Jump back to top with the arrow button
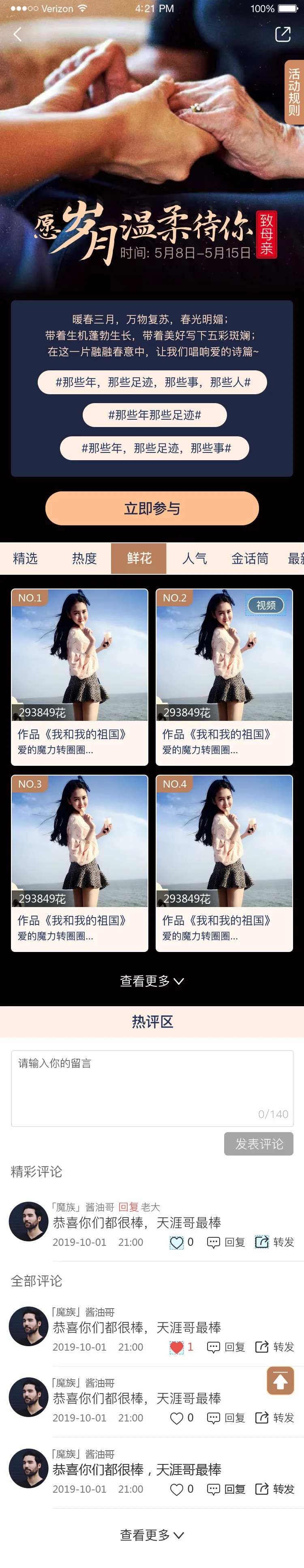This screenshot has height=1568, width=304. point(280,1381)
